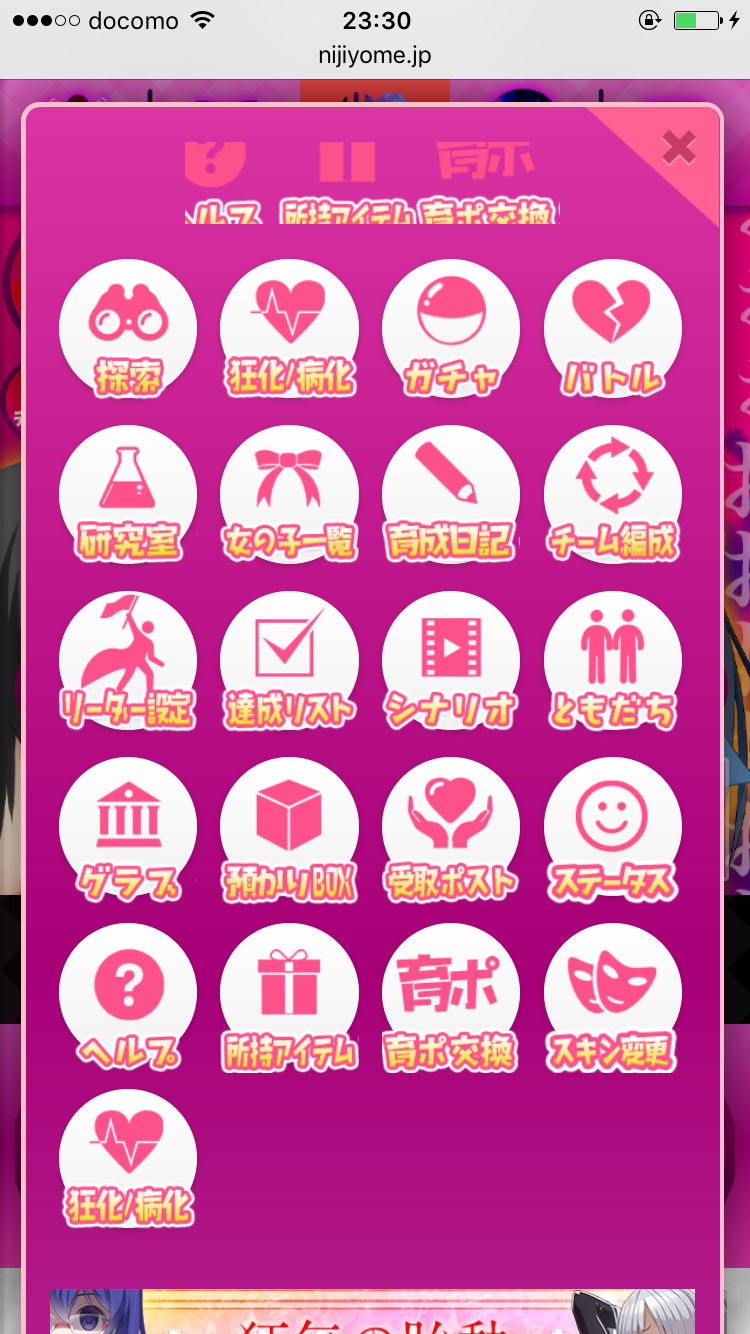Open グラブ club icon
This screenshot has height=1334, width=750.
coord(128,826)
